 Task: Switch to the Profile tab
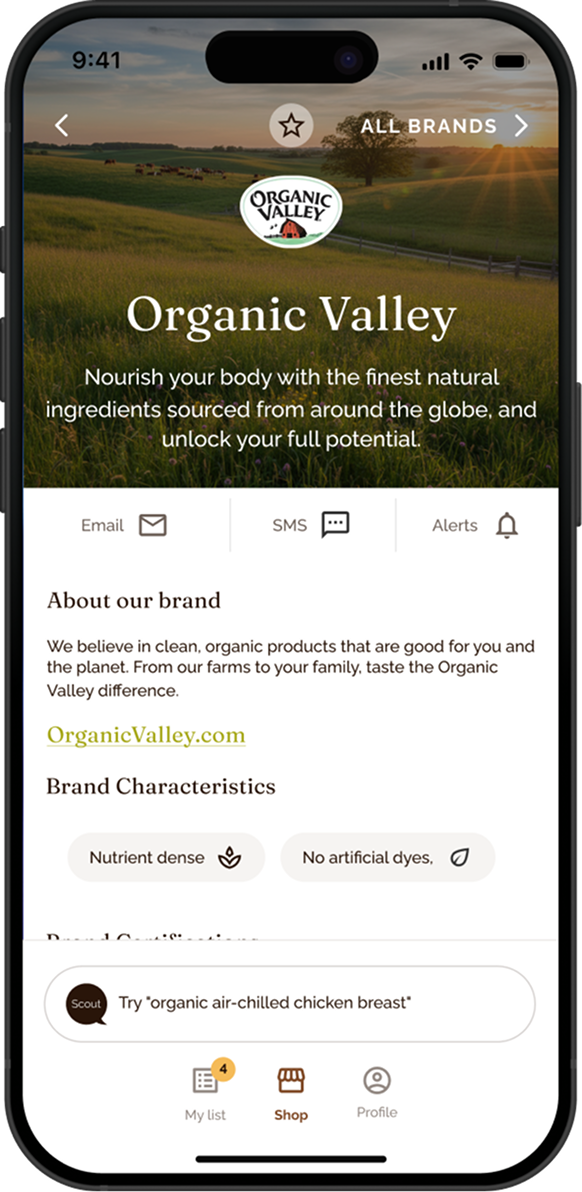pos(377,1092)
